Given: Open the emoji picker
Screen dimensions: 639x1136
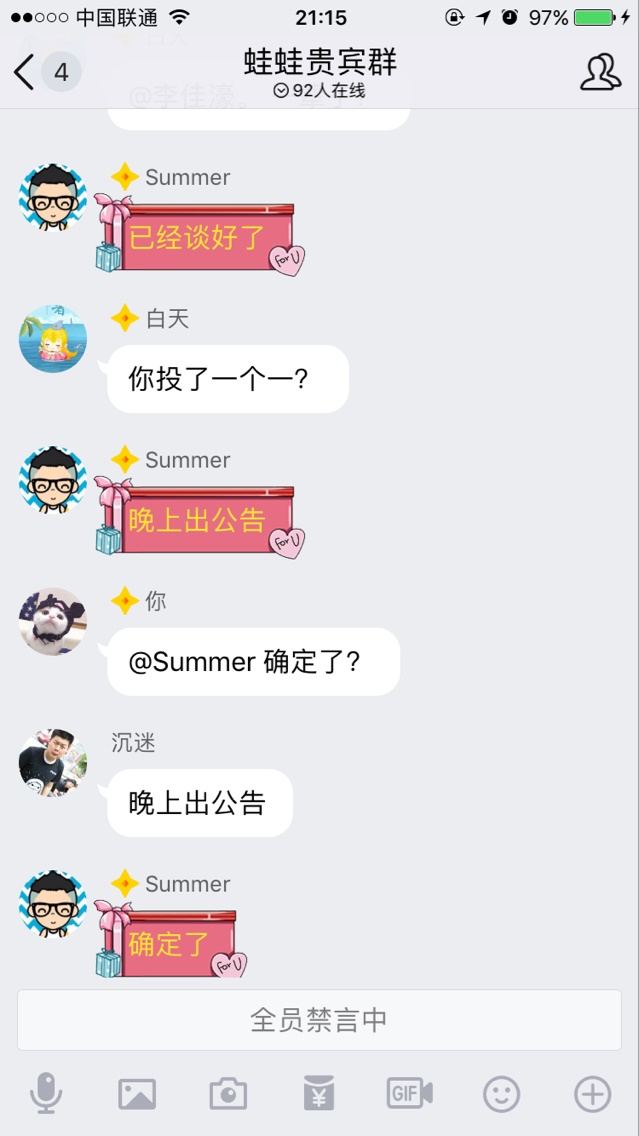Looking at the screenshot, I should [501, 1094].
